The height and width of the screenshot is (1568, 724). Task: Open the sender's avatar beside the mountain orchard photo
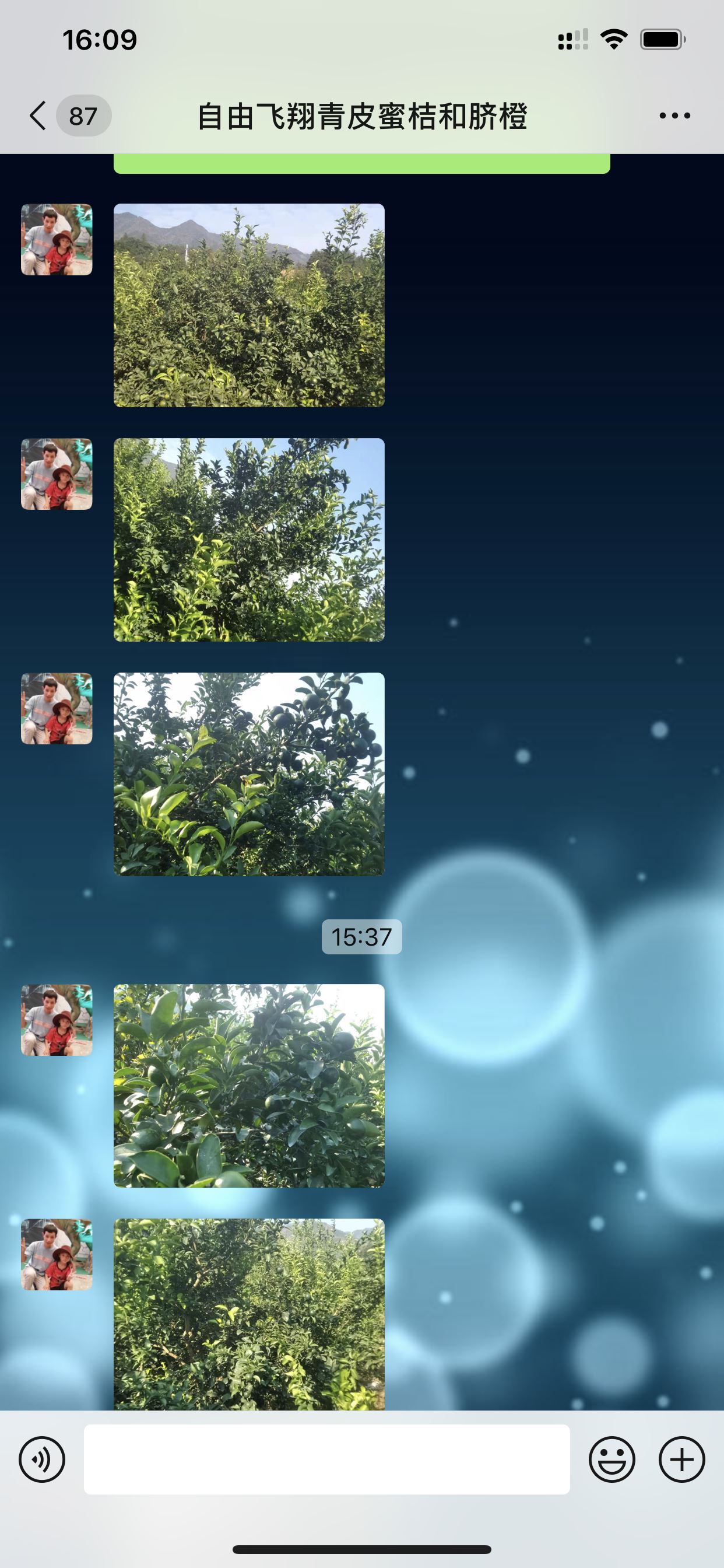pyautogui.click(x=57, y=239)
